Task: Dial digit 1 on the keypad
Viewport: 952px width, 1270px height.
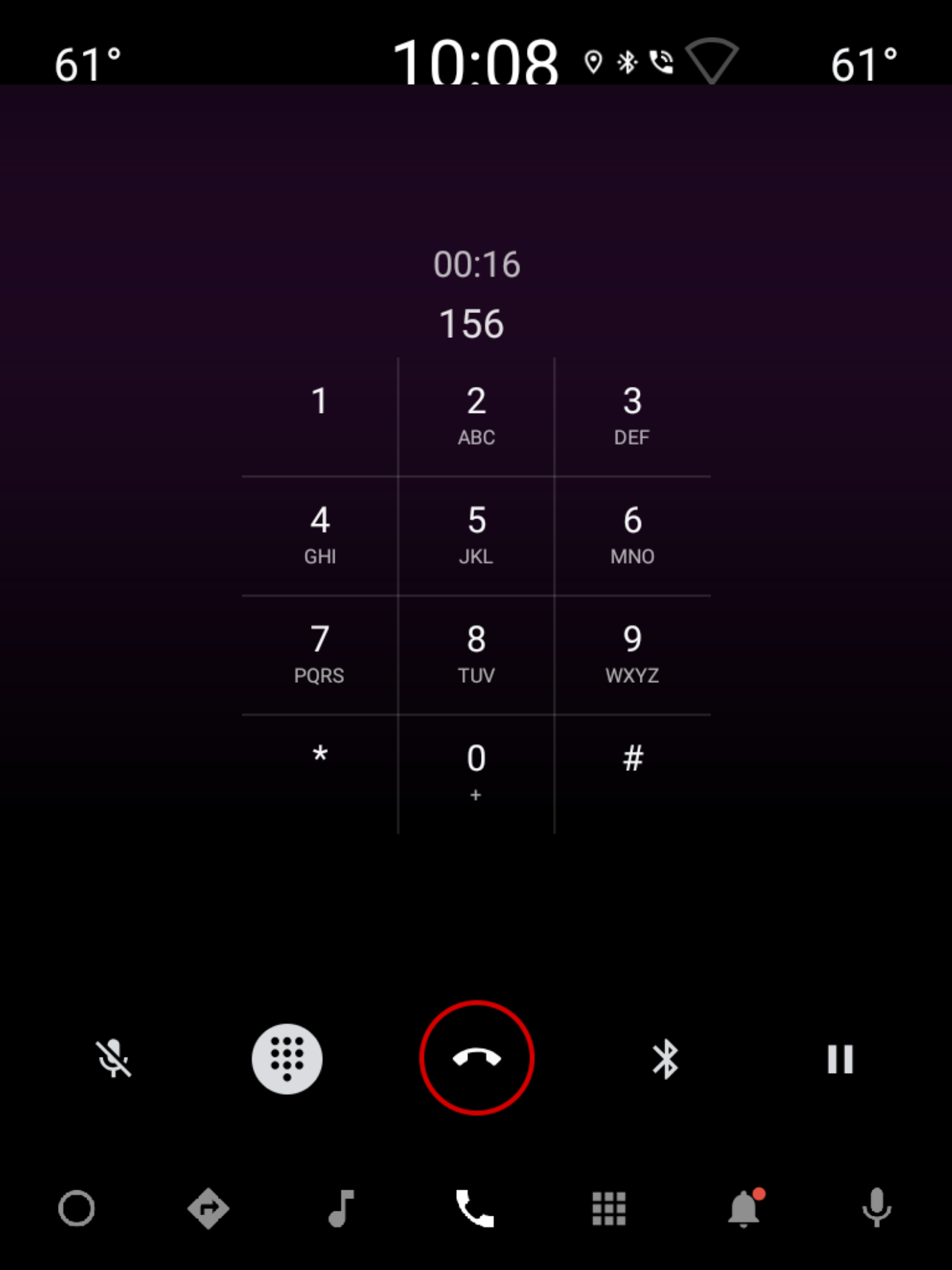Action: pyautogui.click(x=319, y=416)
